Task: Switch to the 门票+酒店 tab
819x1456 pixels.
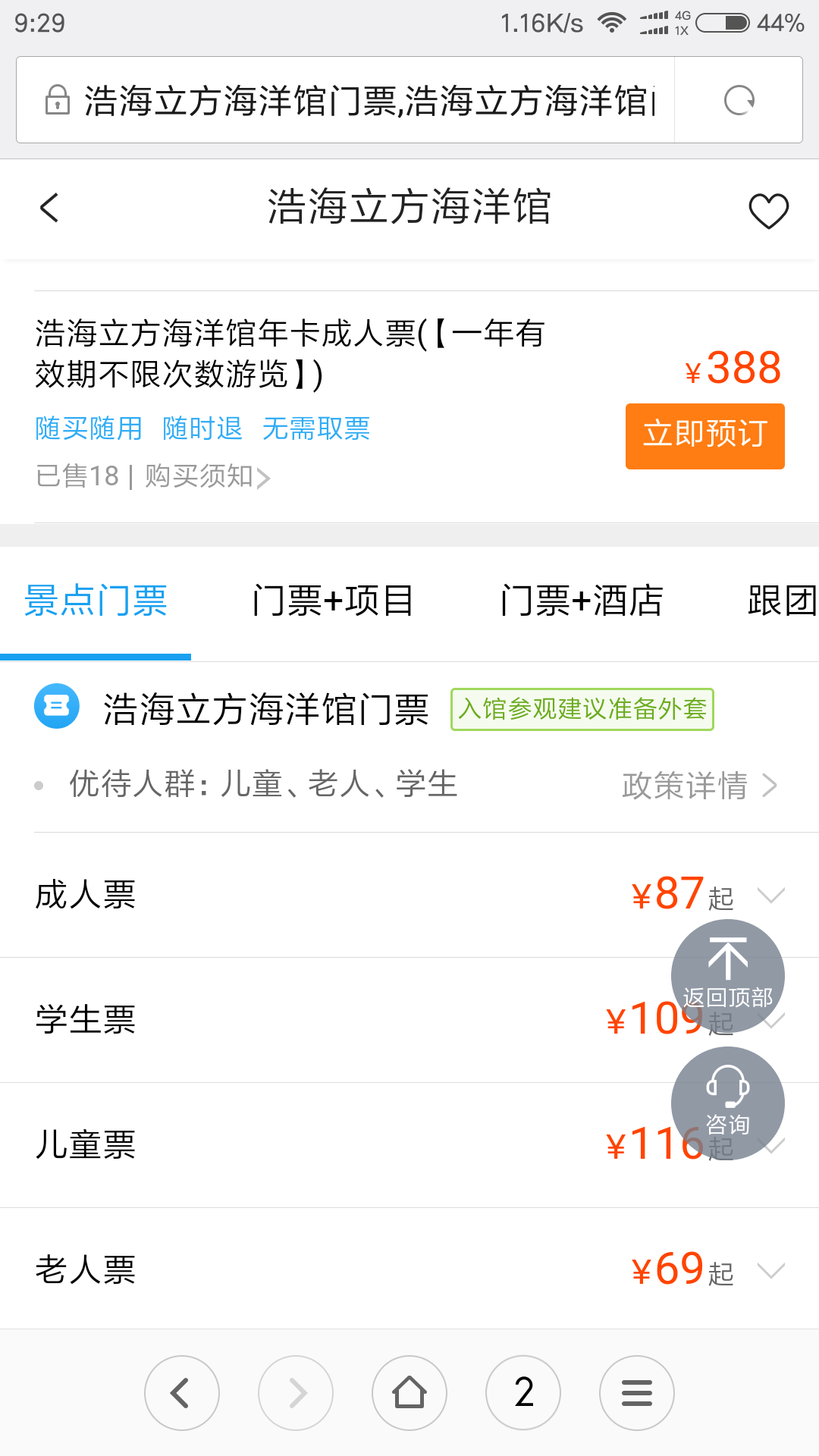Action: [582, 601]
